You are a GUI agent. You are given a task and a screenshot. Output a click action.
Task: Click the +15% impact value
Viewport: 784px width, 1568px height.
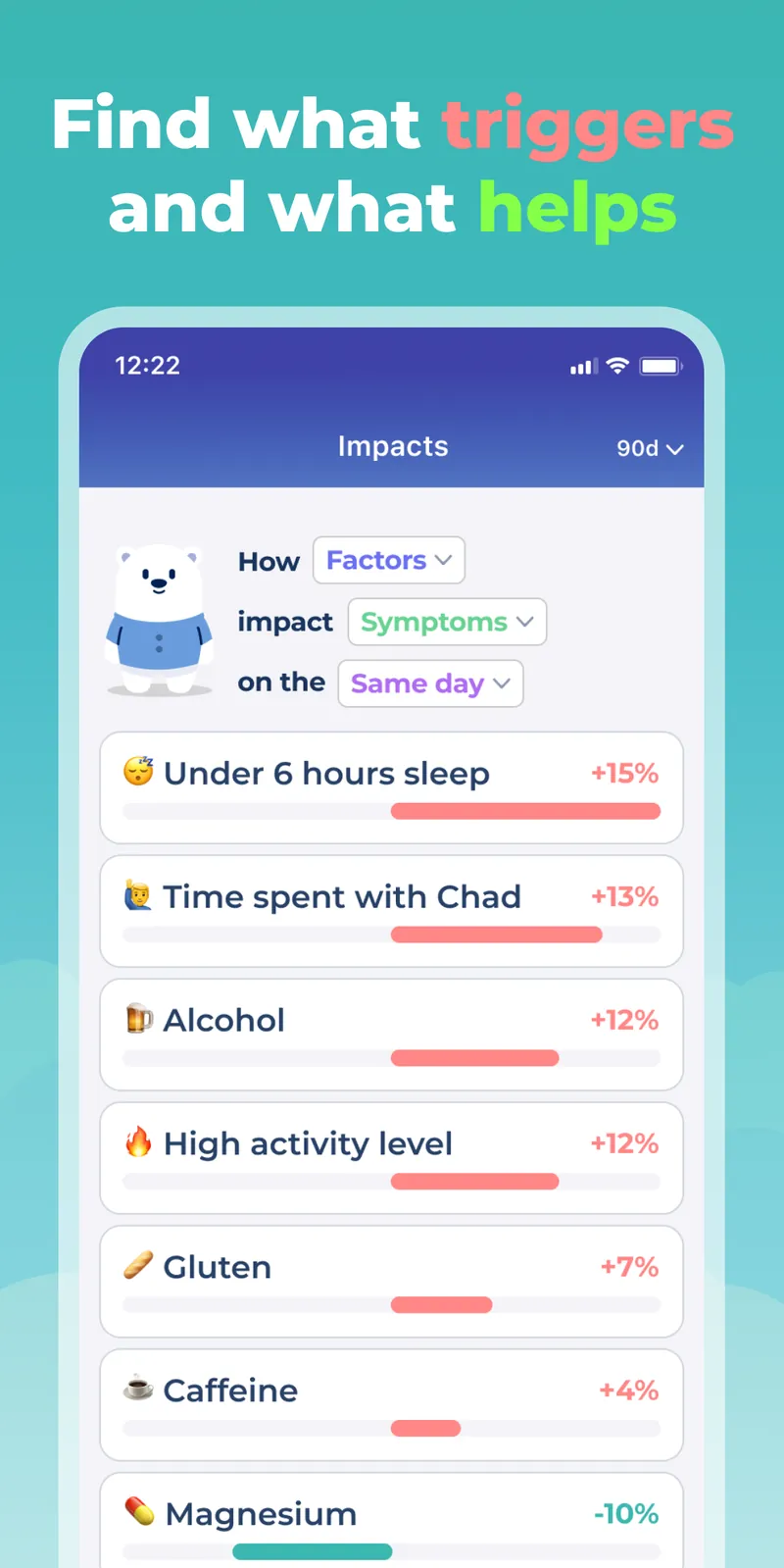(x=624, y=774)
